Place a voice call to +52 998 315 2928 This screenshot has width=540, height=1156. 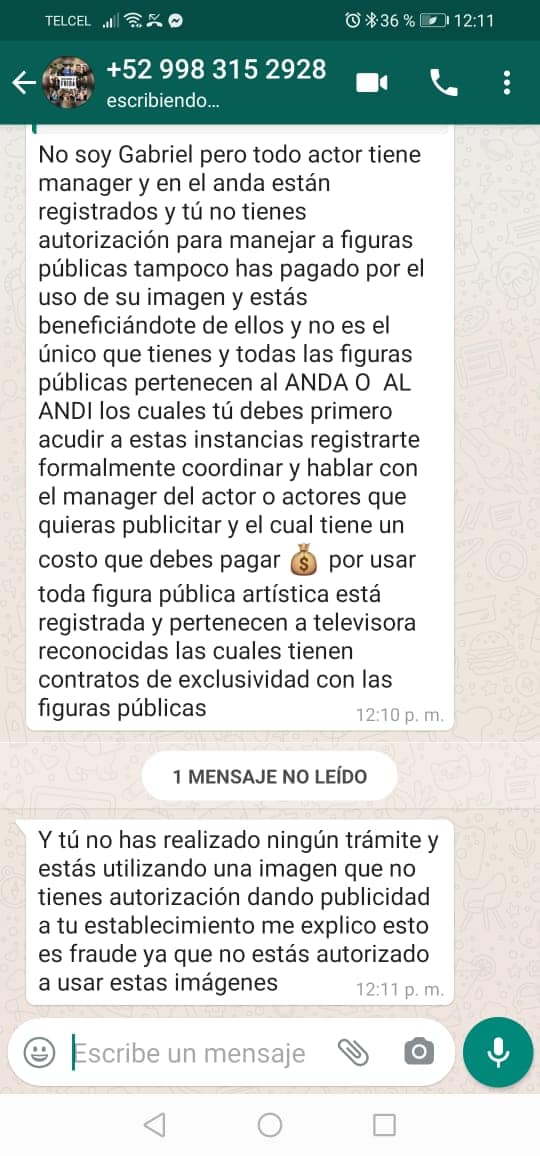(443, 83)
